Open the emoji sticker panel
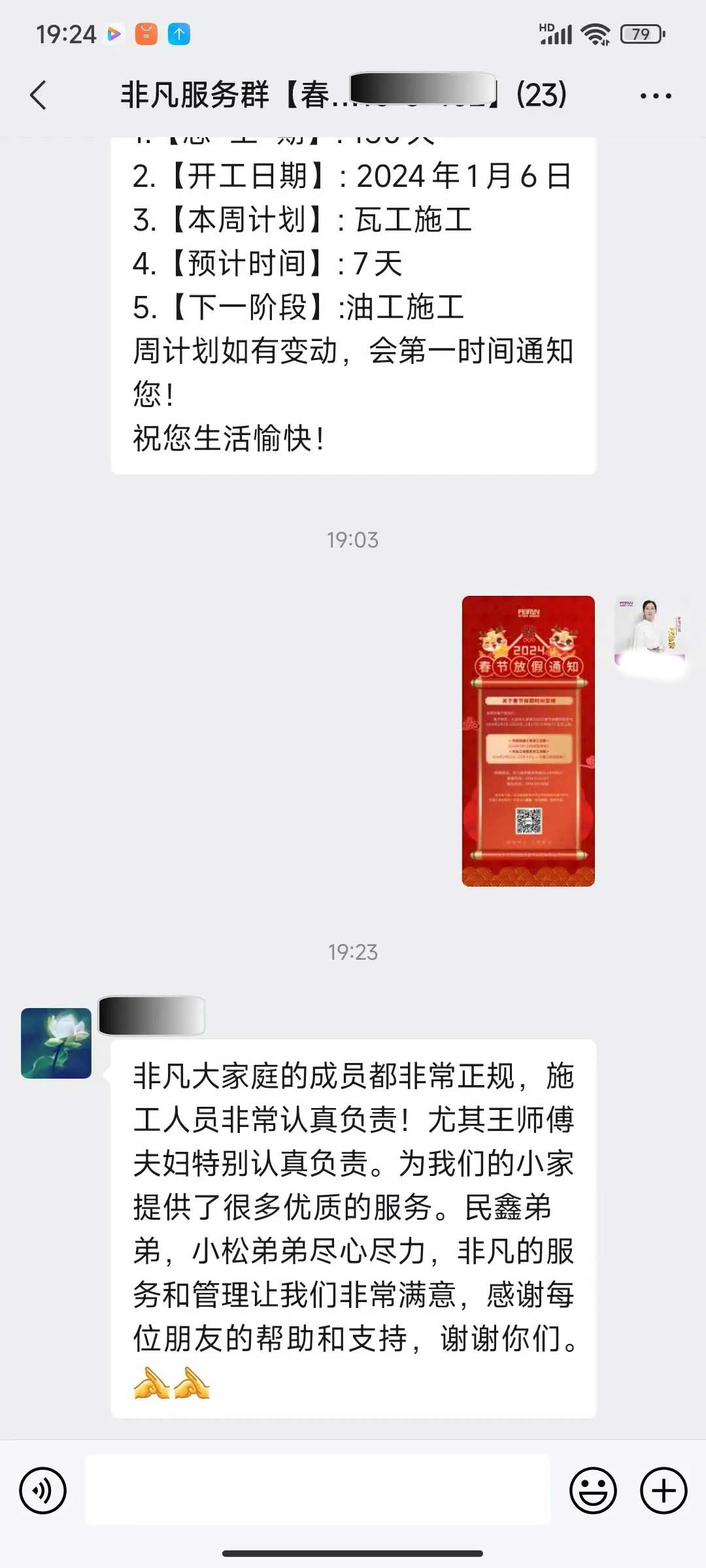This screenshot has height=1568, width=706. point(593,1490)
